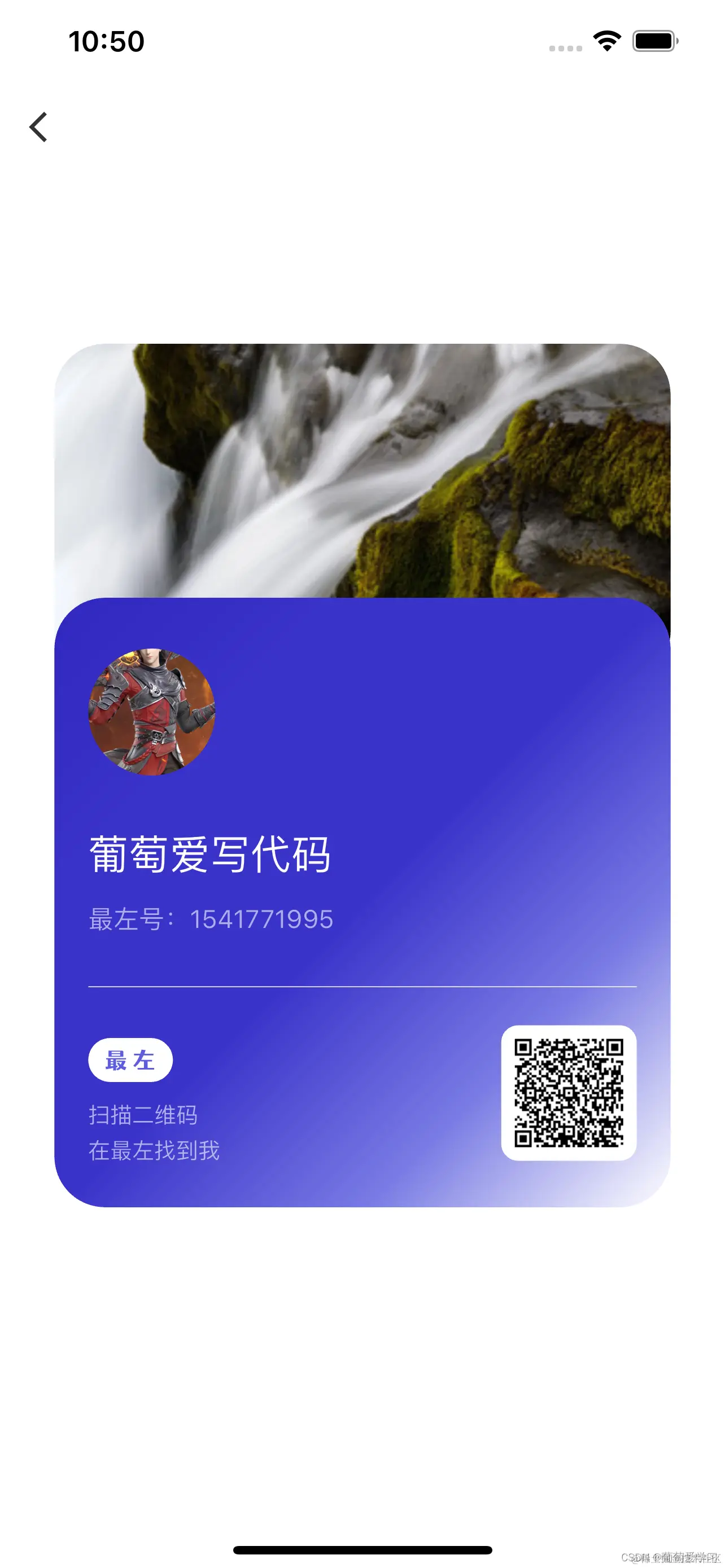This screenshot has width=725, height=1568.
Task: Select the 葡萄爱写代码 username
Action: pos(211,855)
